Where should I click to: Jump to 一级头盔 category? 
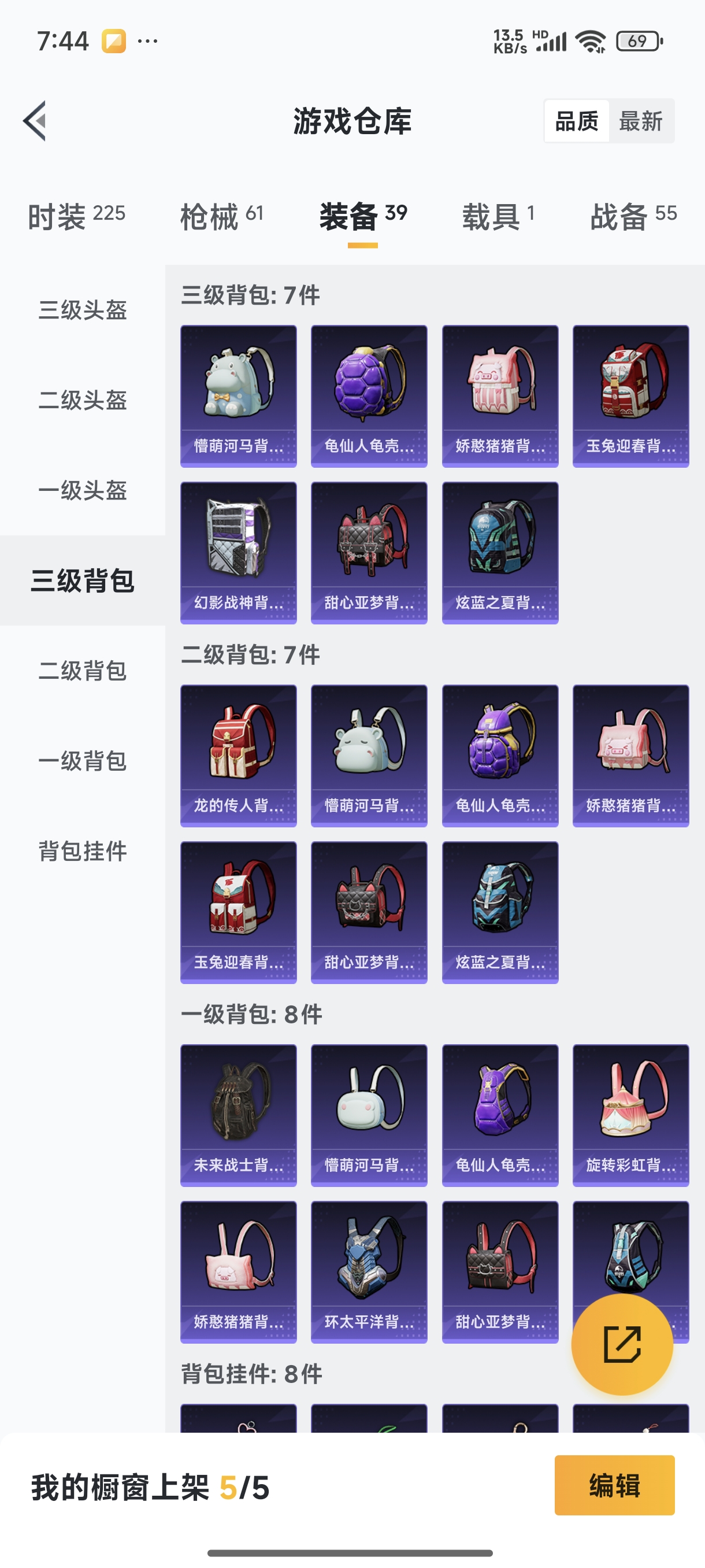83,490
